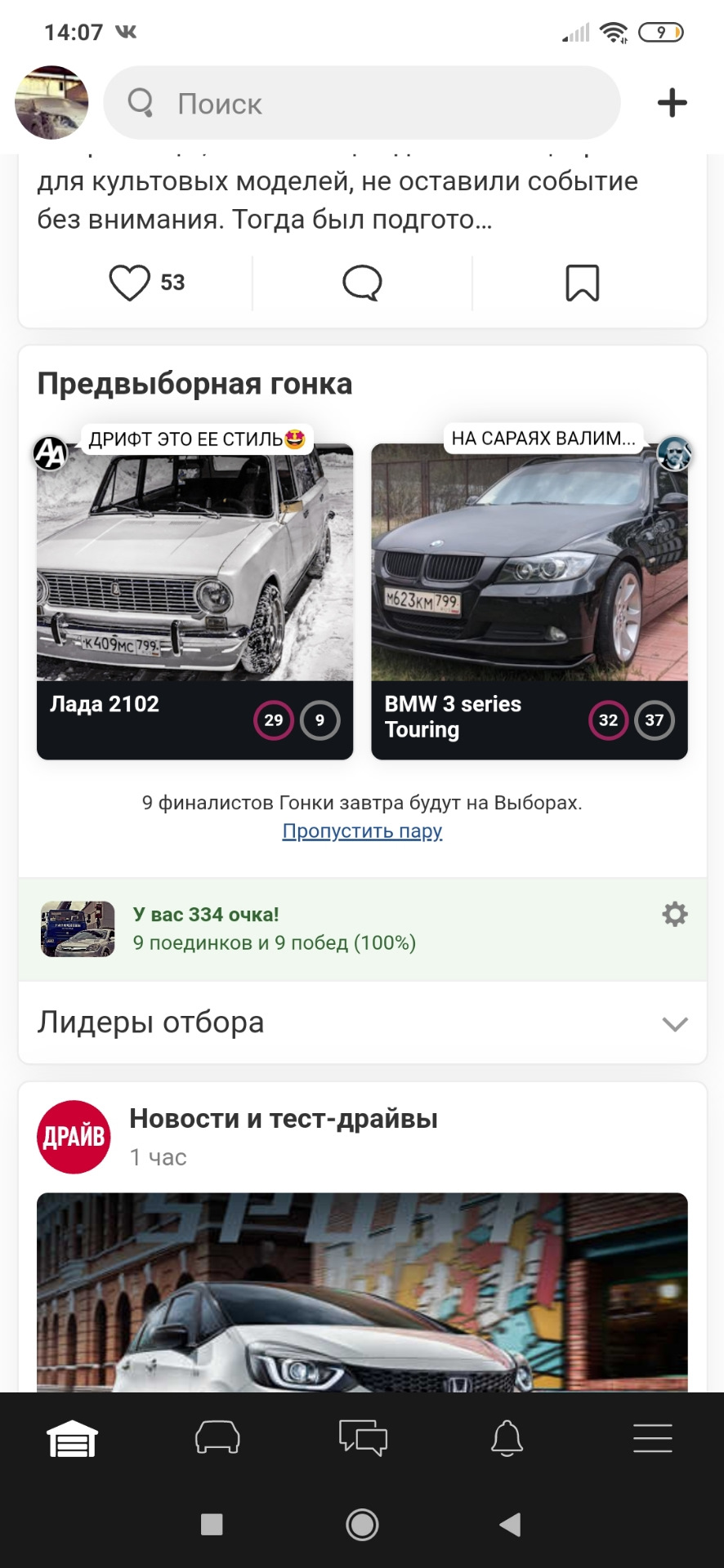This screenshot has width=724, height=1568.
Task: Go to Новости и тест-драйвы feed
Action: click(x=283, y=1119)
